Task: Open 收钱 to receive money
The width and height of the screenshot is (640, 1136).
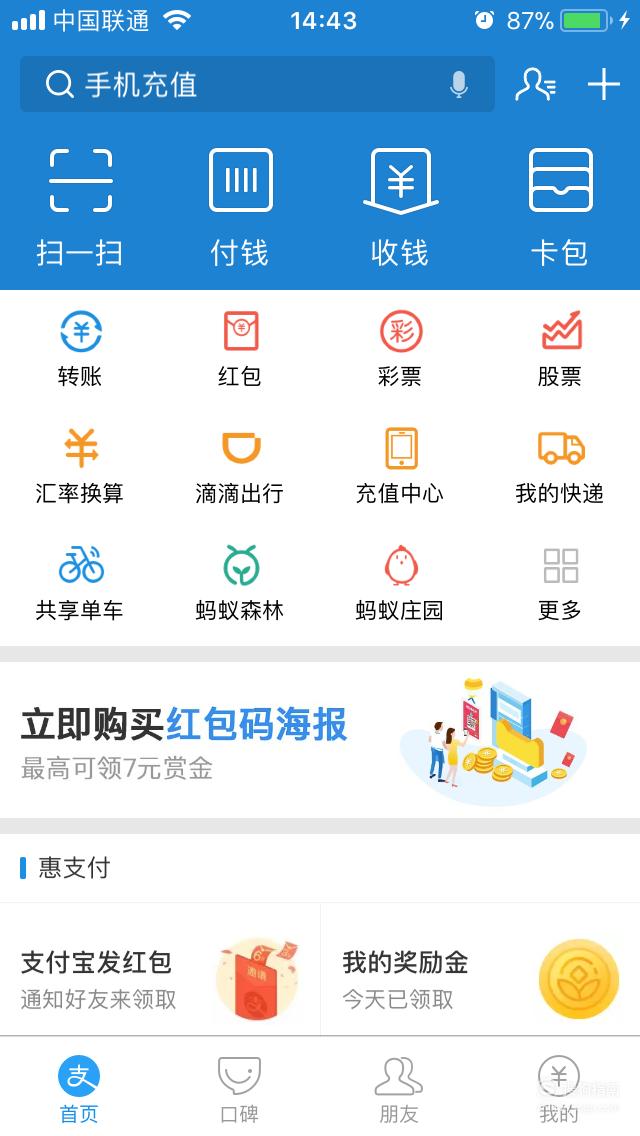Action: point(400,207)
